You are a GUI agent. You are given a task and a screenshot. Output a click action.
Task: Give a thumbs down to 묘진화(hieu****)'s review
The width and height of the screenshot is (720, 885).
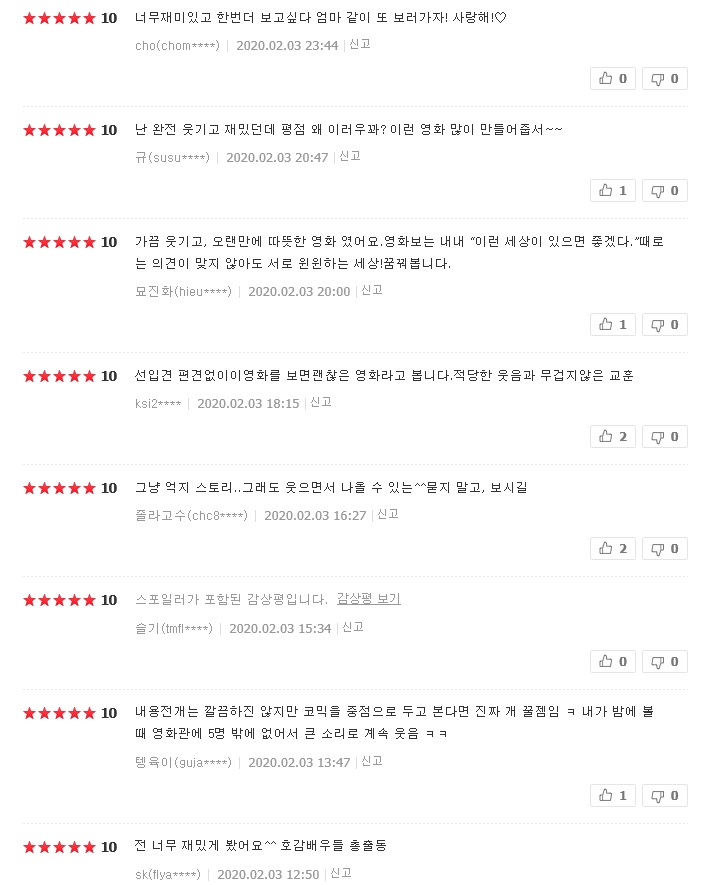point(664,324)
